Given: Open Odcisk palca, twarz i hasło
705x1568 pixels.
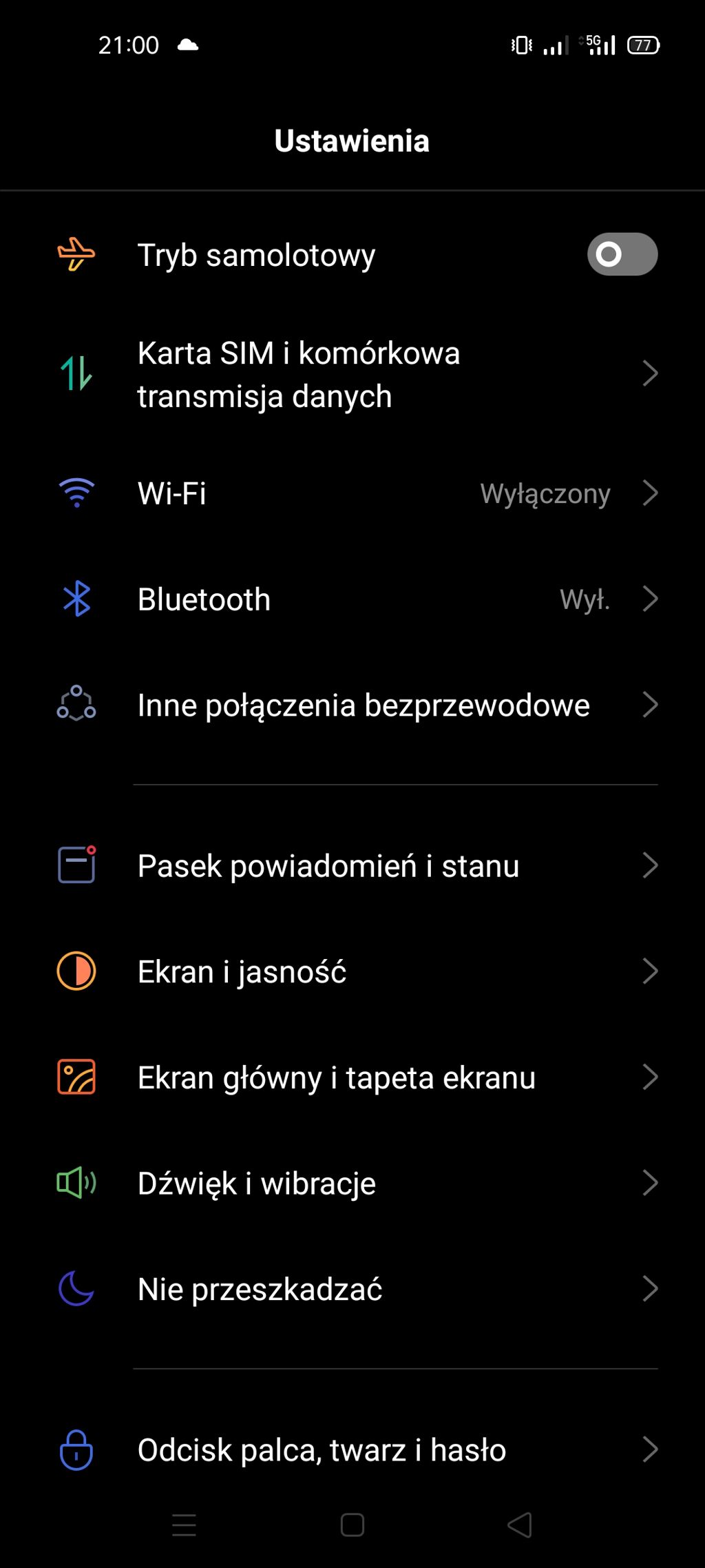Looking at the screenshot, I should 352,1450.
